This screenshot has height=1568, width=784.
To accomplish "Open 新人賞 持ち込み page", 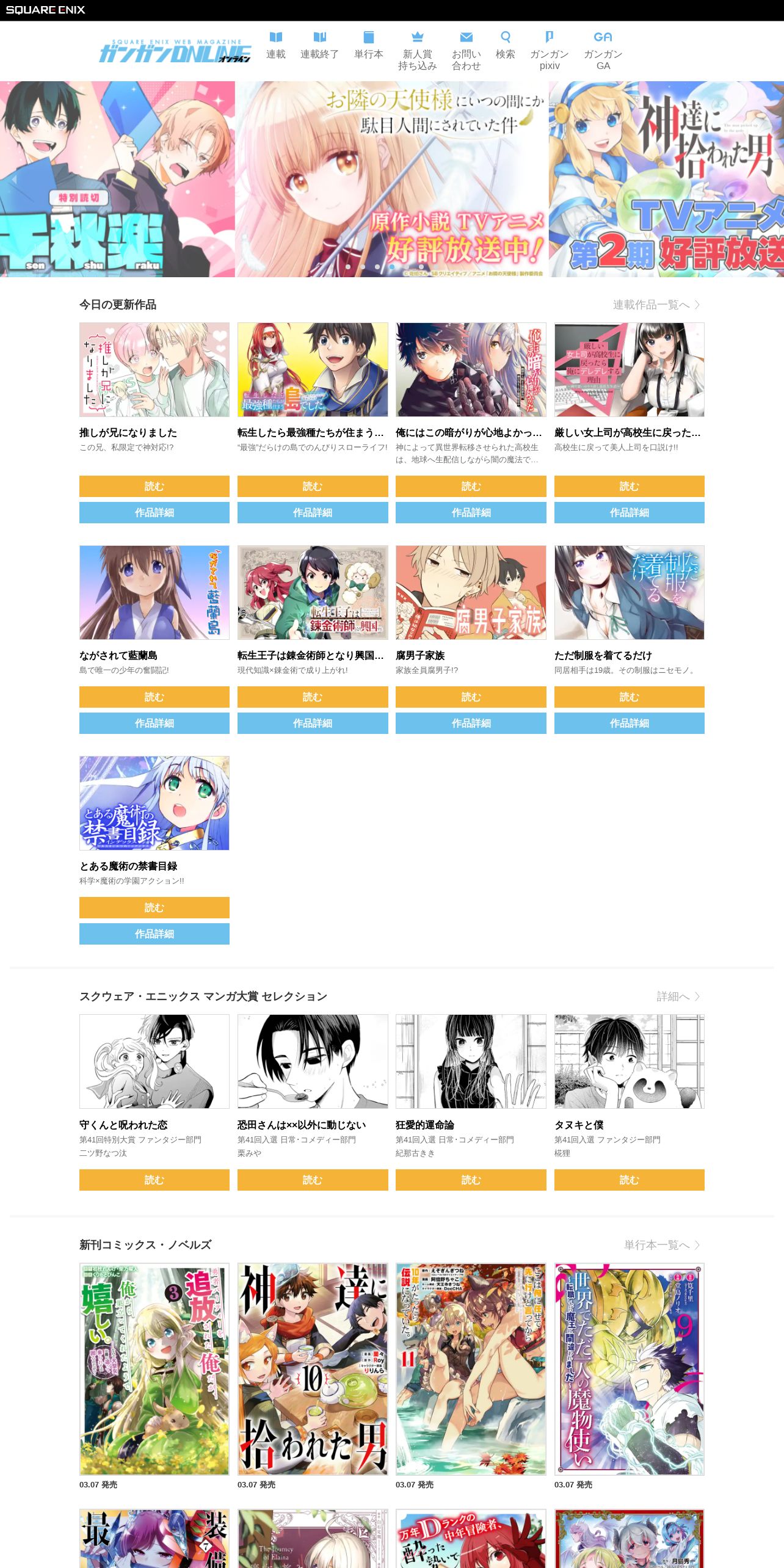I will pyautogui.click(x=417, y=51).
